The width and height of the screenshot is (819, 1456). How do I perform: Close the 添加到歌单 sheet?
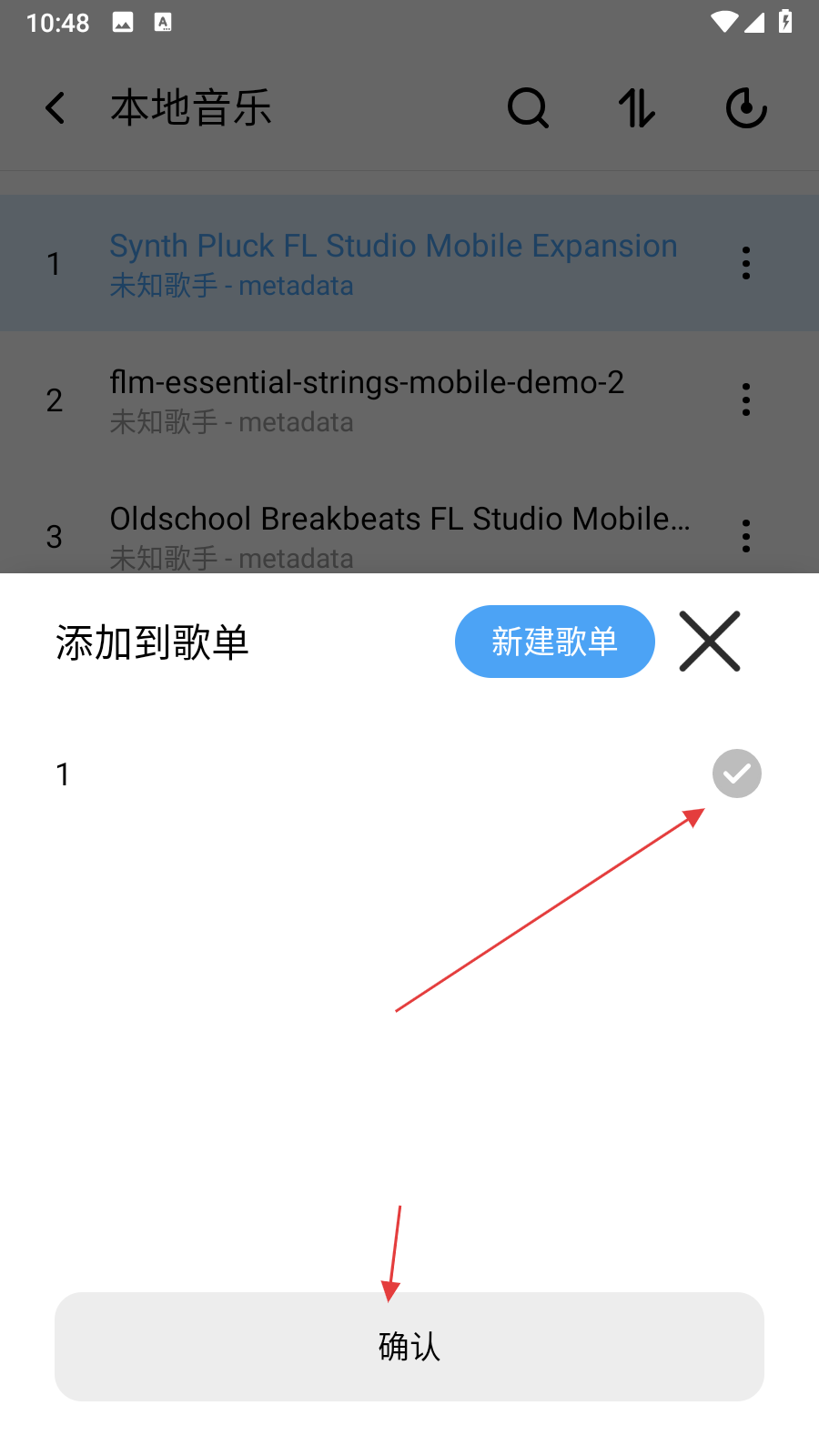coord(710,642)
